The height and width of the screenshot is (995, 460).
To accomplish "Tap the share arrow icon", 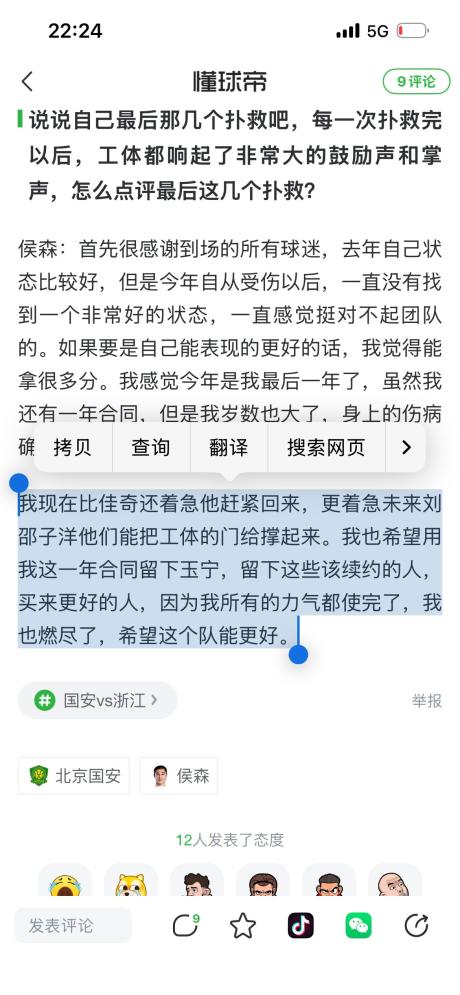I will point(416,926).
